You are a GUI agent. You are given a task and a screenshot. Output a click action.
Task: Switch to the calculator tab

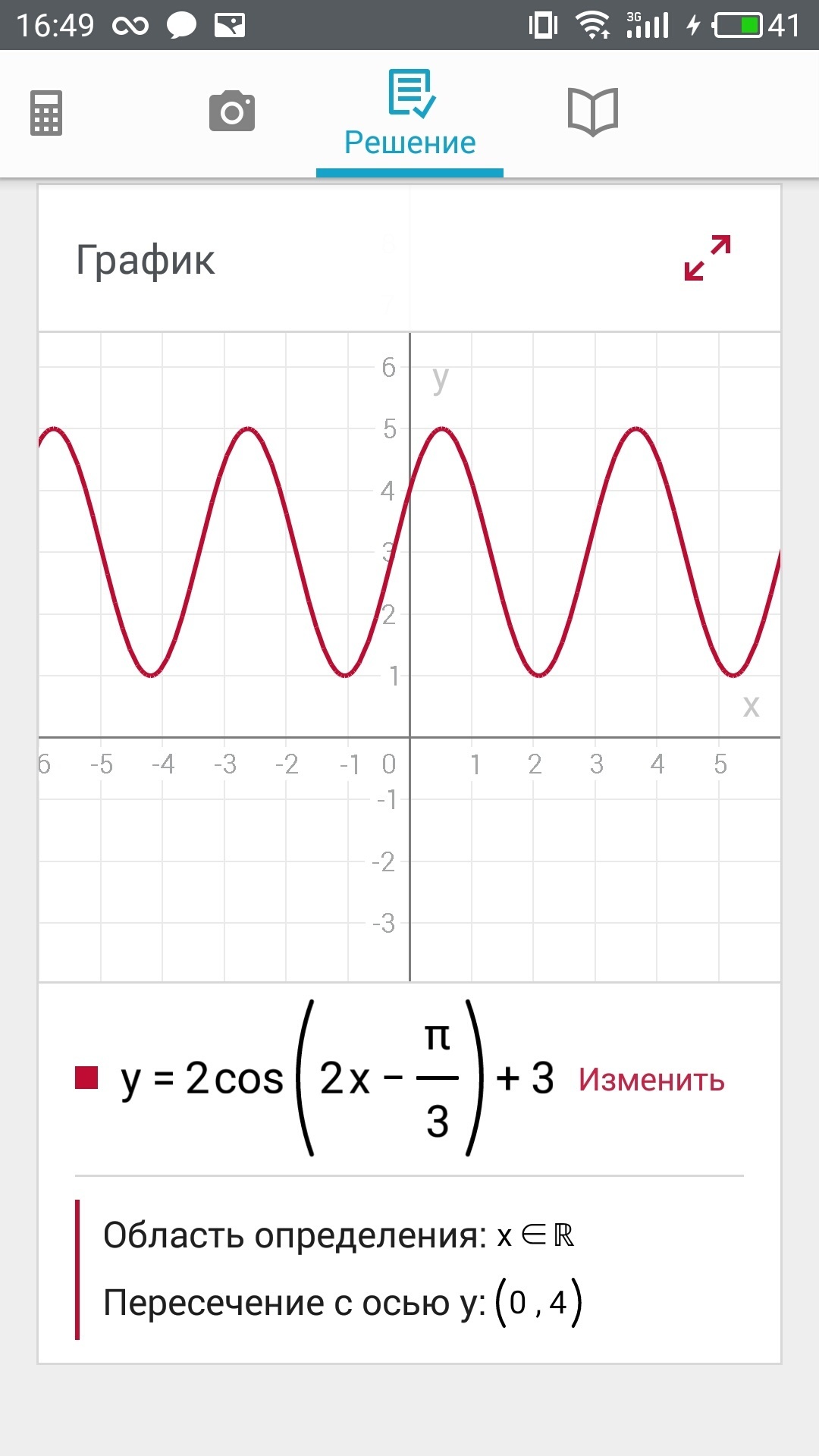click(46, 113)
